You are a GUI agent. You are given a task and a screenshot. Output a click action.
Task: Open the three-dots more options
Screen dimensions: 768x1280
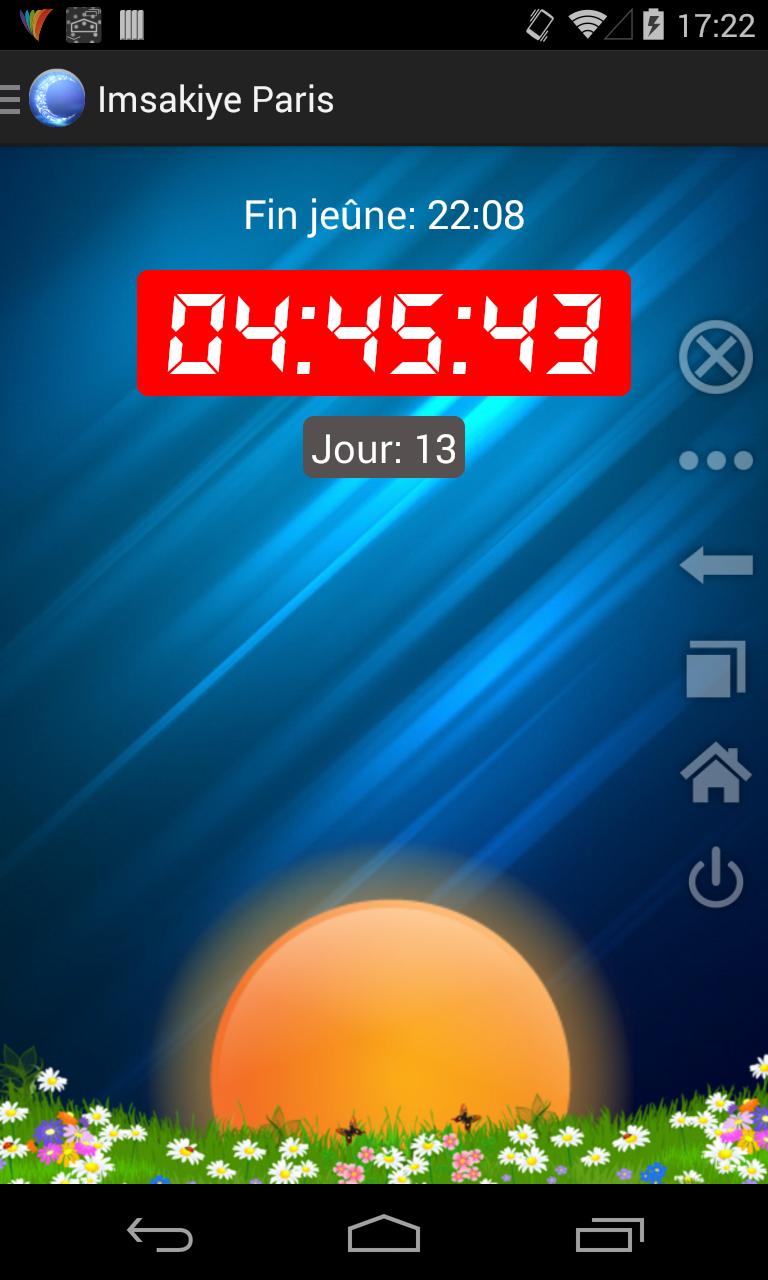coord(716,461)
